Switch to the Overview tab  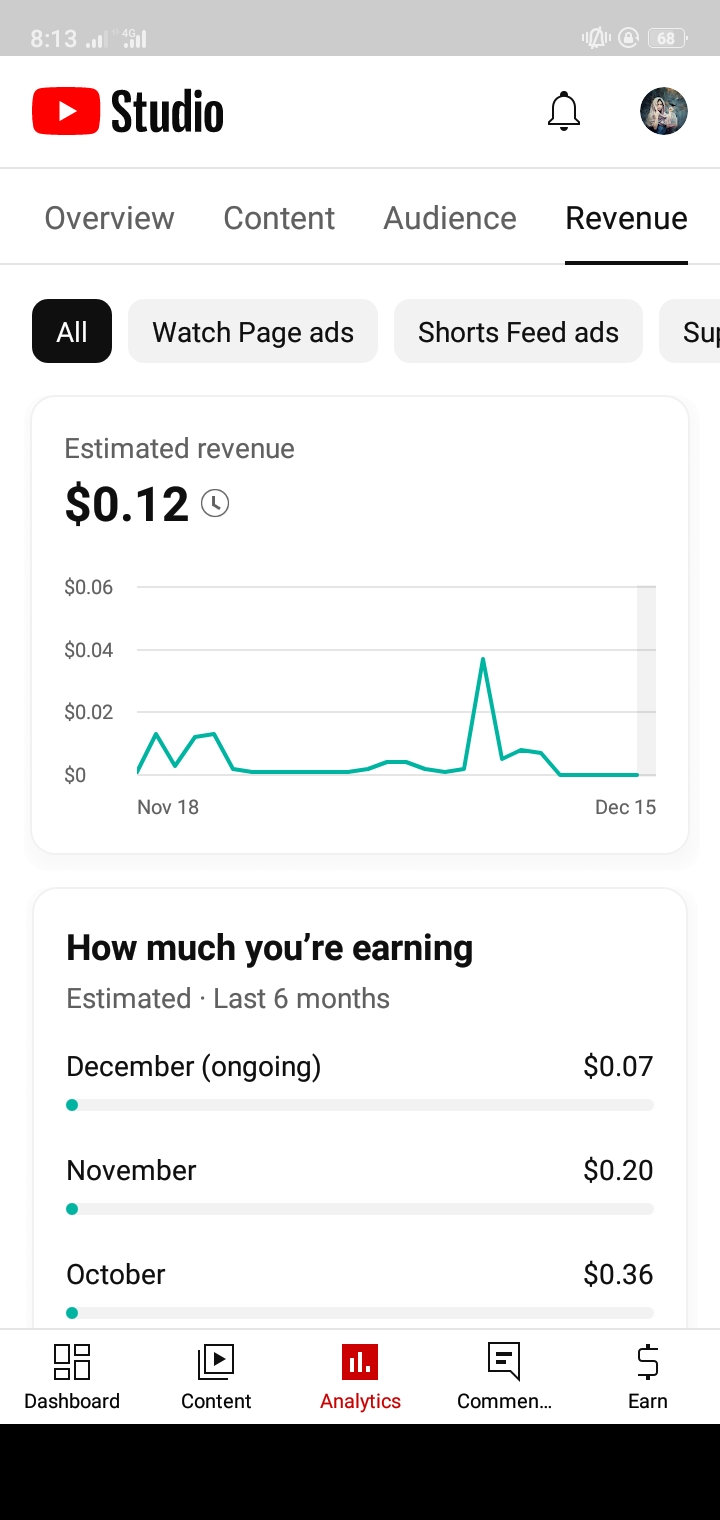coord(110,218)
